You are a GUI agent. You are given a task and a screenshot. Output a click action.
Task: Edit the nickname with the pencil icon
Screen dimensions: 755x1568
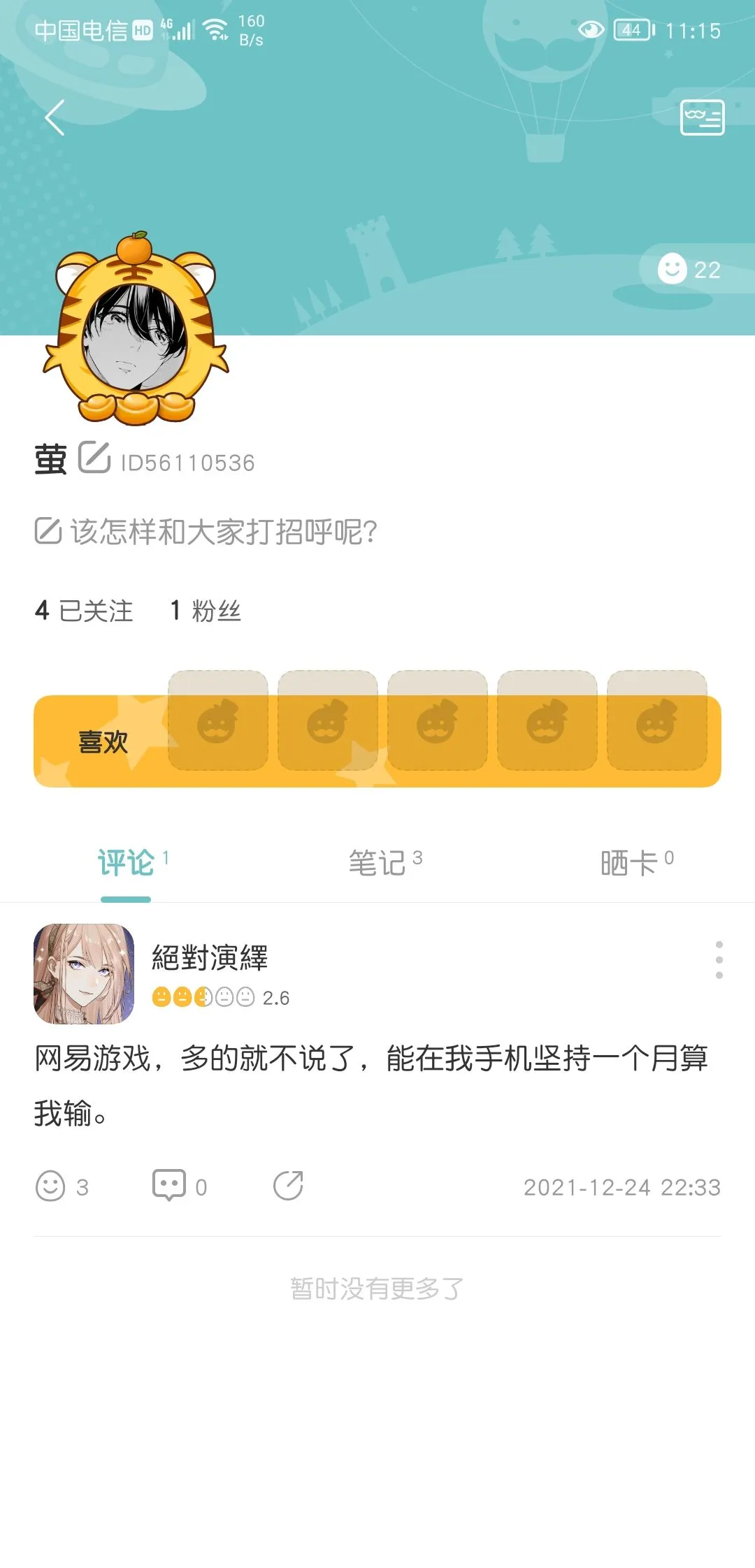click(94, 458)
